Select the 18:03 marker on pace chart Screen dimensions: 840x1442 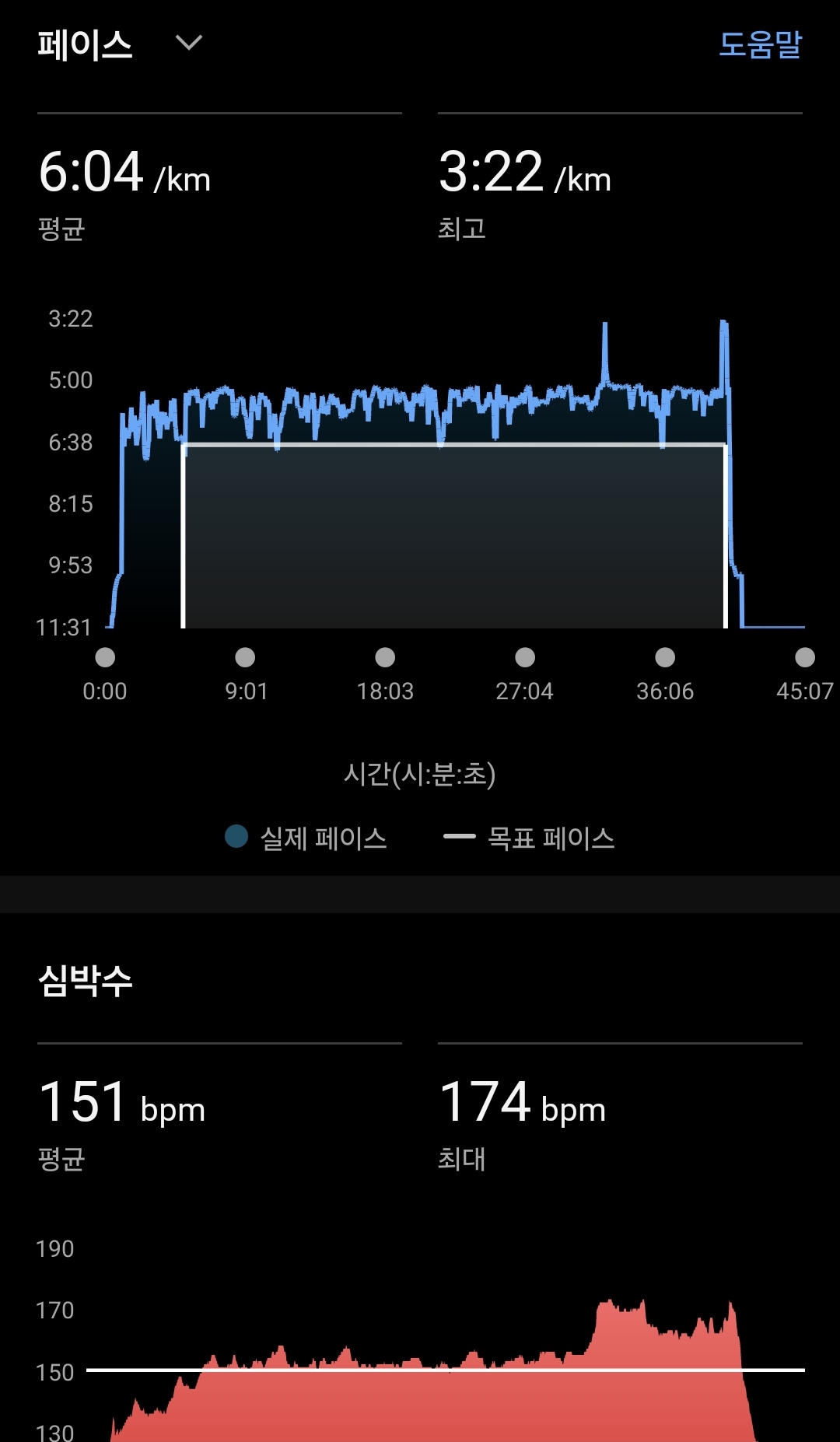click(385, 658)
